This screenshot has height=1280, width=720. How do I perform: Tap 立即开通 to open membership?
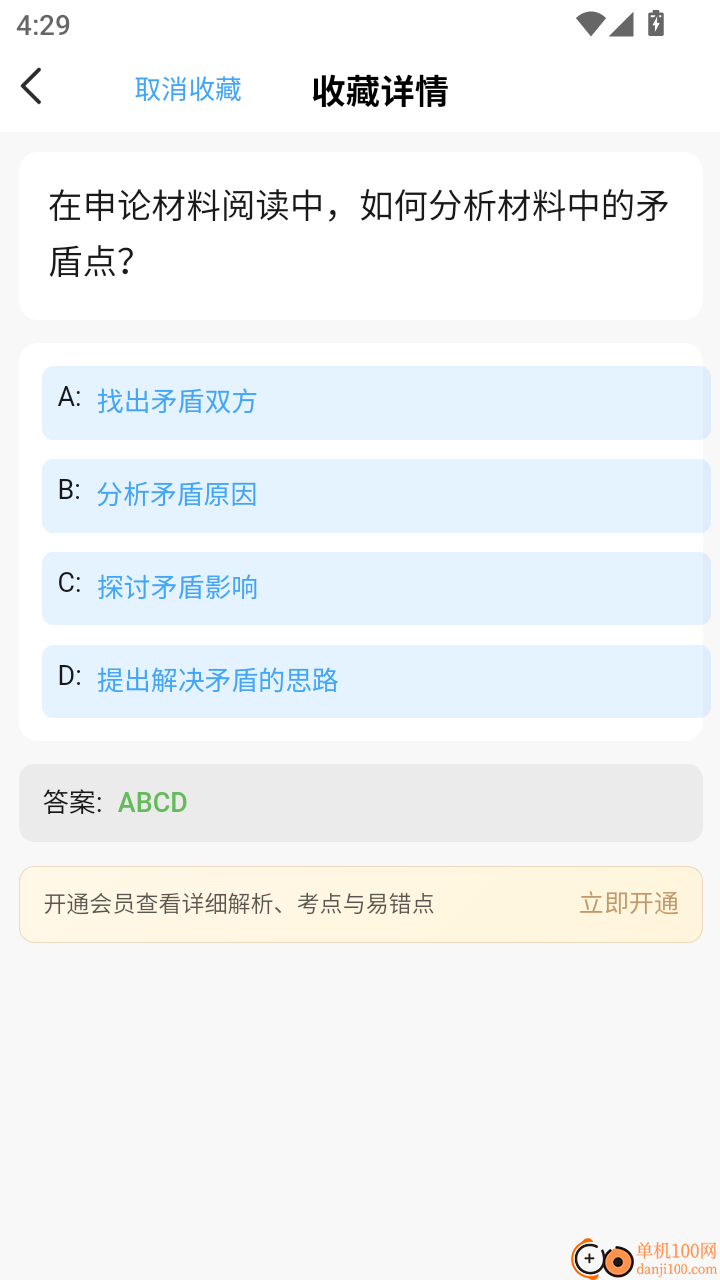point(628,903)
